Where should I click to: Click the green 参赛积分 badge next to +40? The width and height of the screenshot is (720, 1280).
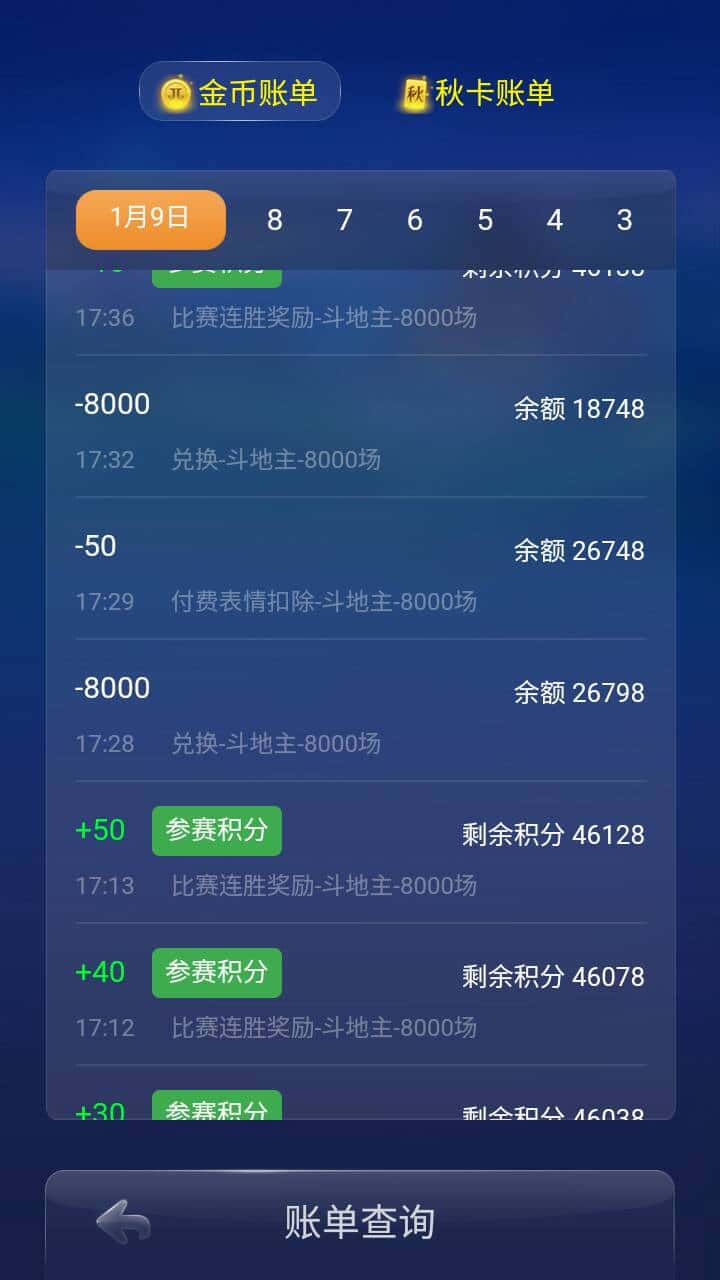pos(216,972)
